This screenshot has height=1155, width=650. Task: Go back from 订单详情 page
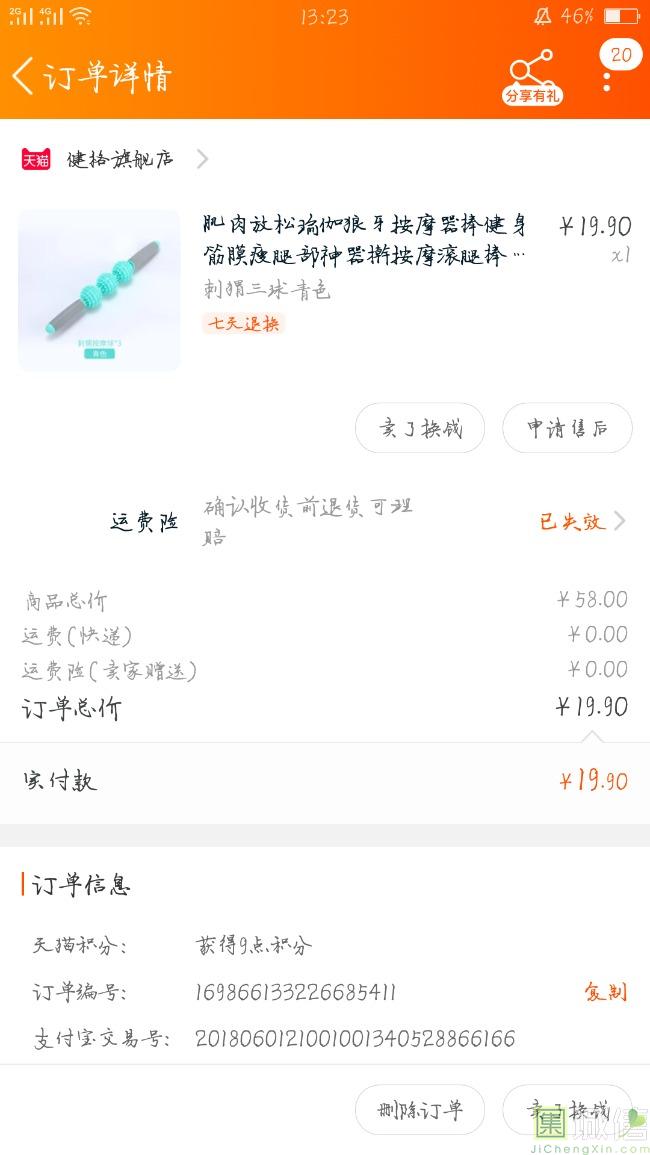(x=24, y=76)
